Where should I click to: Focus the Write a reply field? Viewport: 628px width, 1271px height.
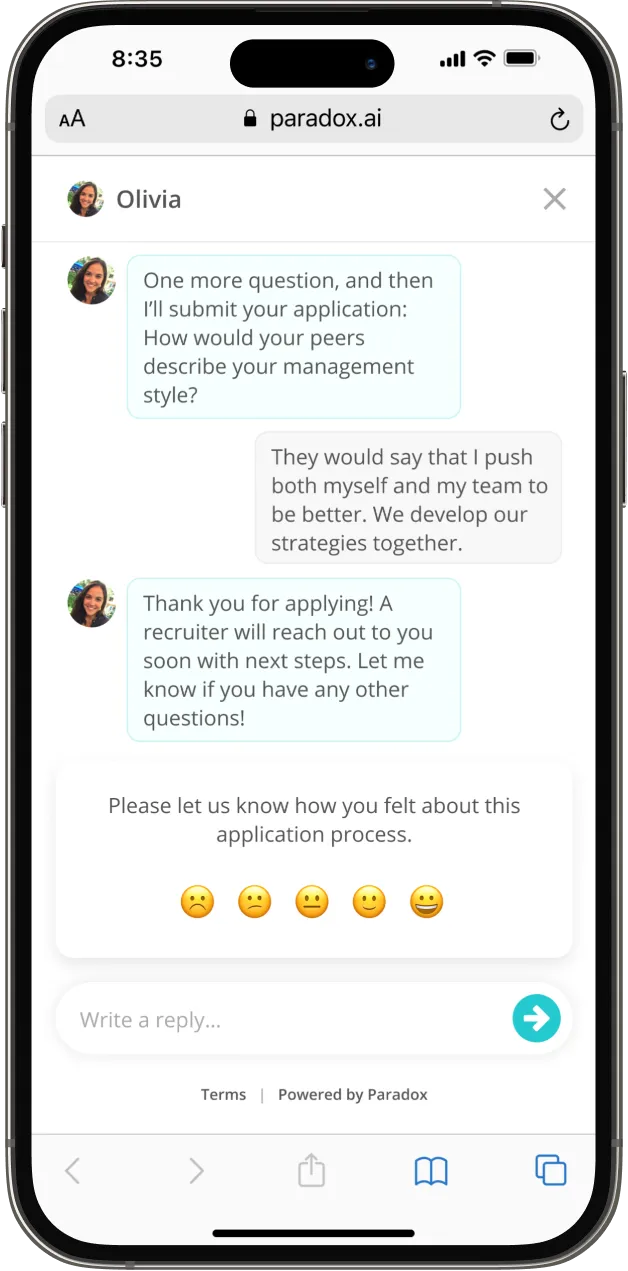tap(280, 1019)
